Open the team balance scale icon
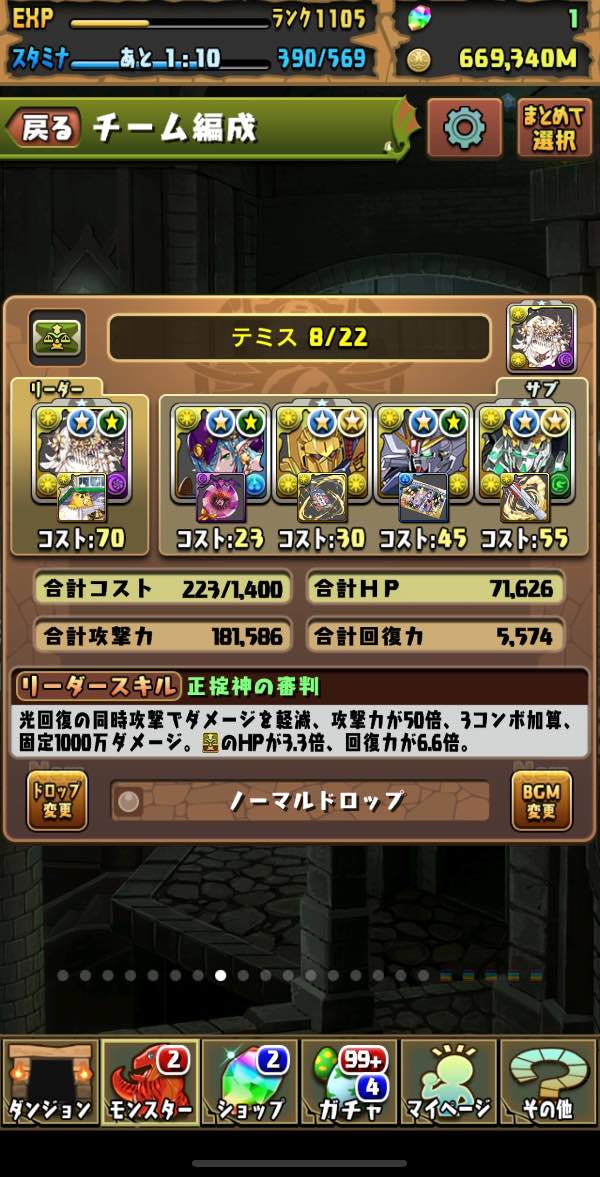This screenshot has width=600, height=1177. (x=57, y=338)
